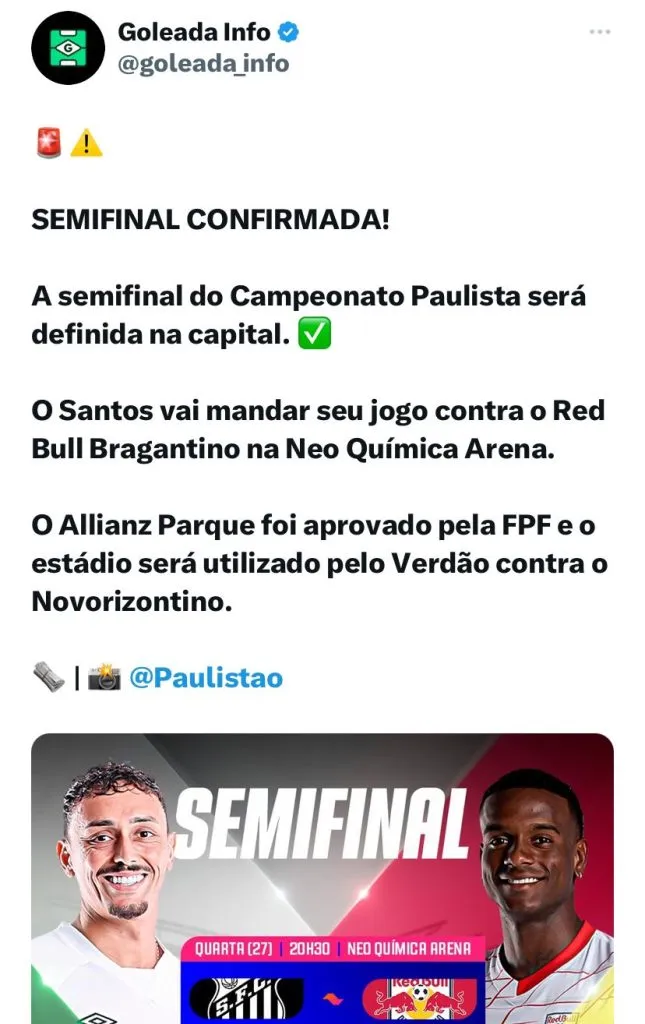
Task: Open the tweet's three-dot overflow menu
Action: [599, 32]
